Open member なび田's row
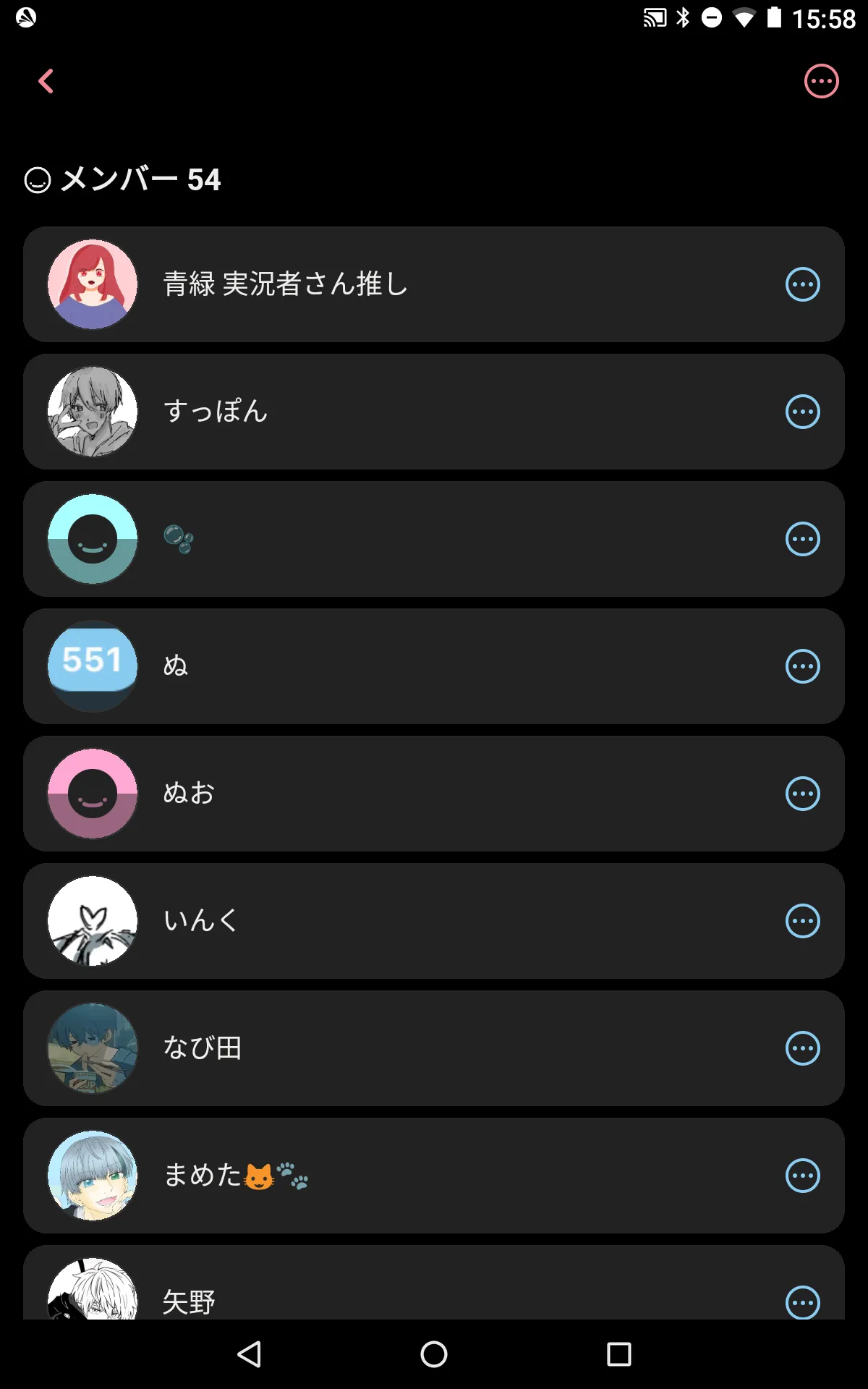The height and width of the screenshot is (1389, 868). (x=434, y=1048)
